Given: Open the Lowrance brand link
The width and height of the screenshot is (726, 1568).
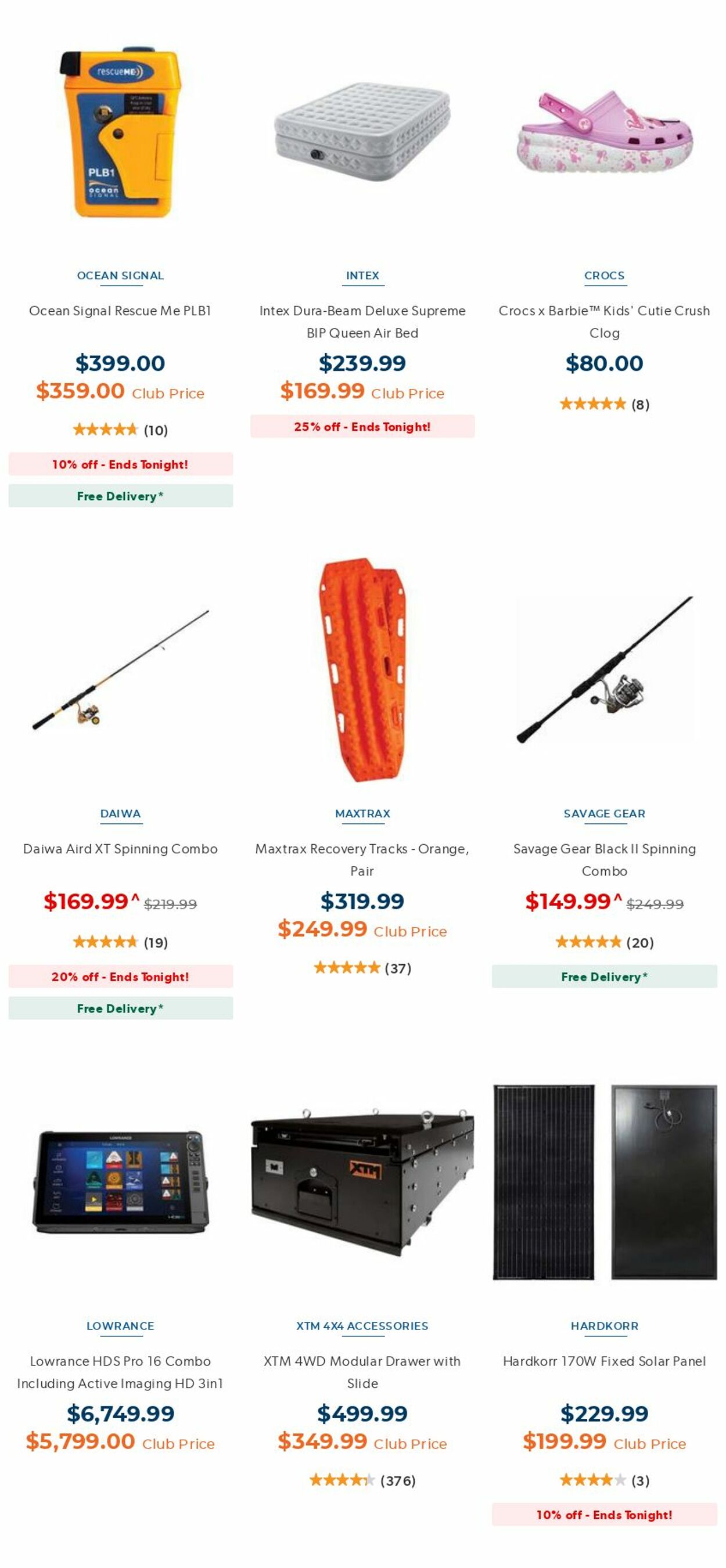Looking at the screenshot, I should [120, 1326].
